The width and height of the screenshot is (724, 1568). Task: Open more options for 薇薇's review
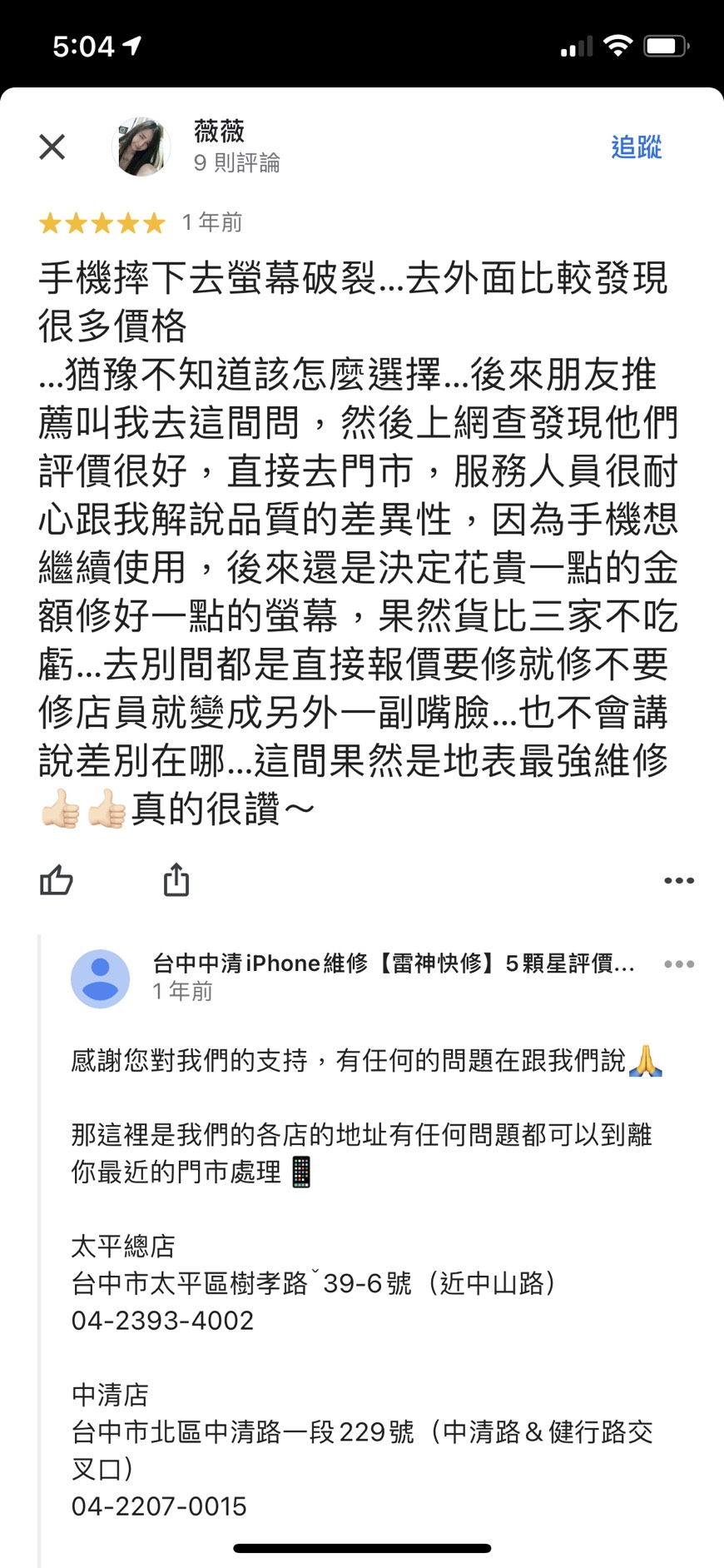[679, 880]
